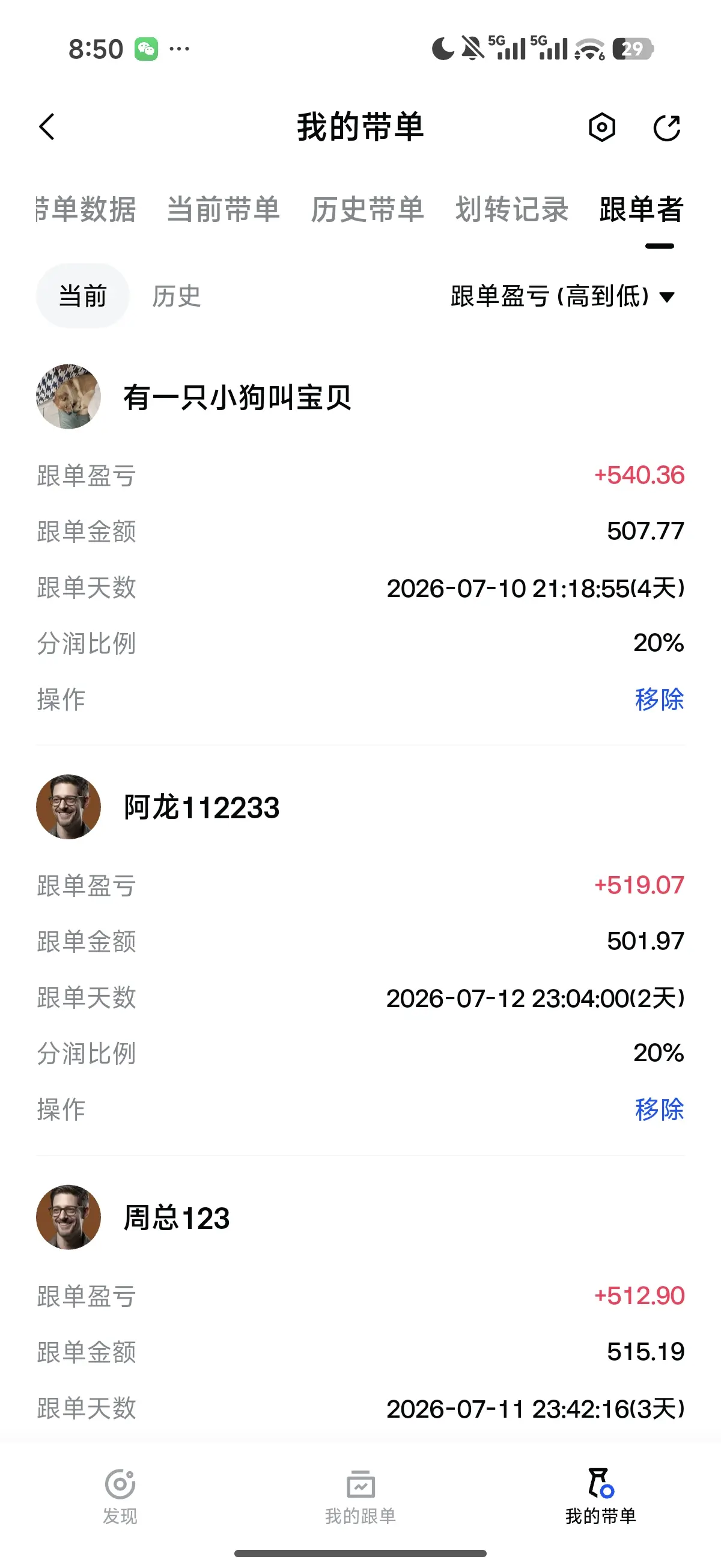721x1568 pixels.
Task: Open the 历史带单 tab
Action: (x=368, y=209)
